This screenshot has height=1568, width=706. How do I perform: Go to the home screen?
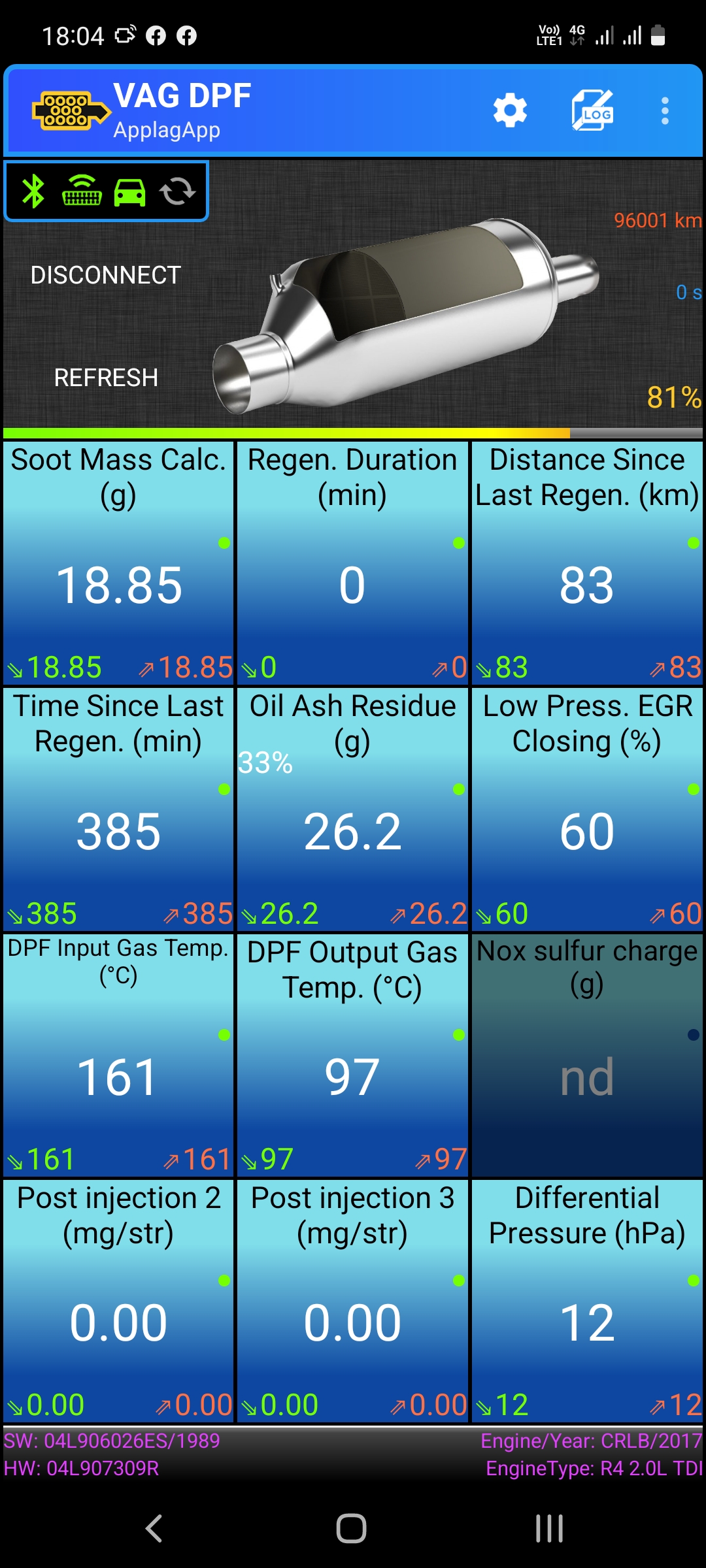pos(352,1528)
